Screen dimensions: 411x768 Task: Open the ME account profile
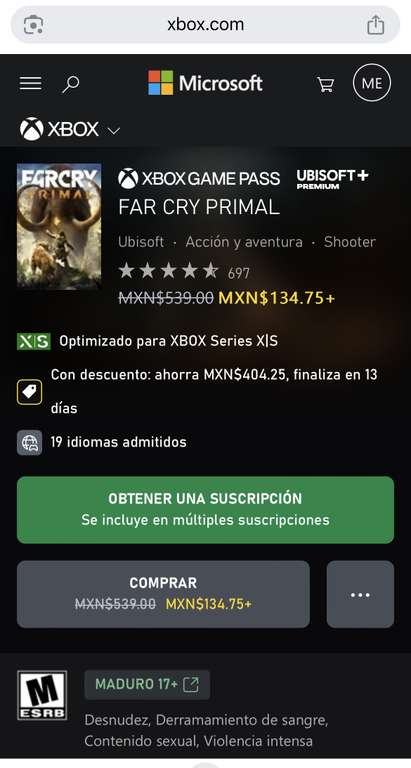click(372, 83)
